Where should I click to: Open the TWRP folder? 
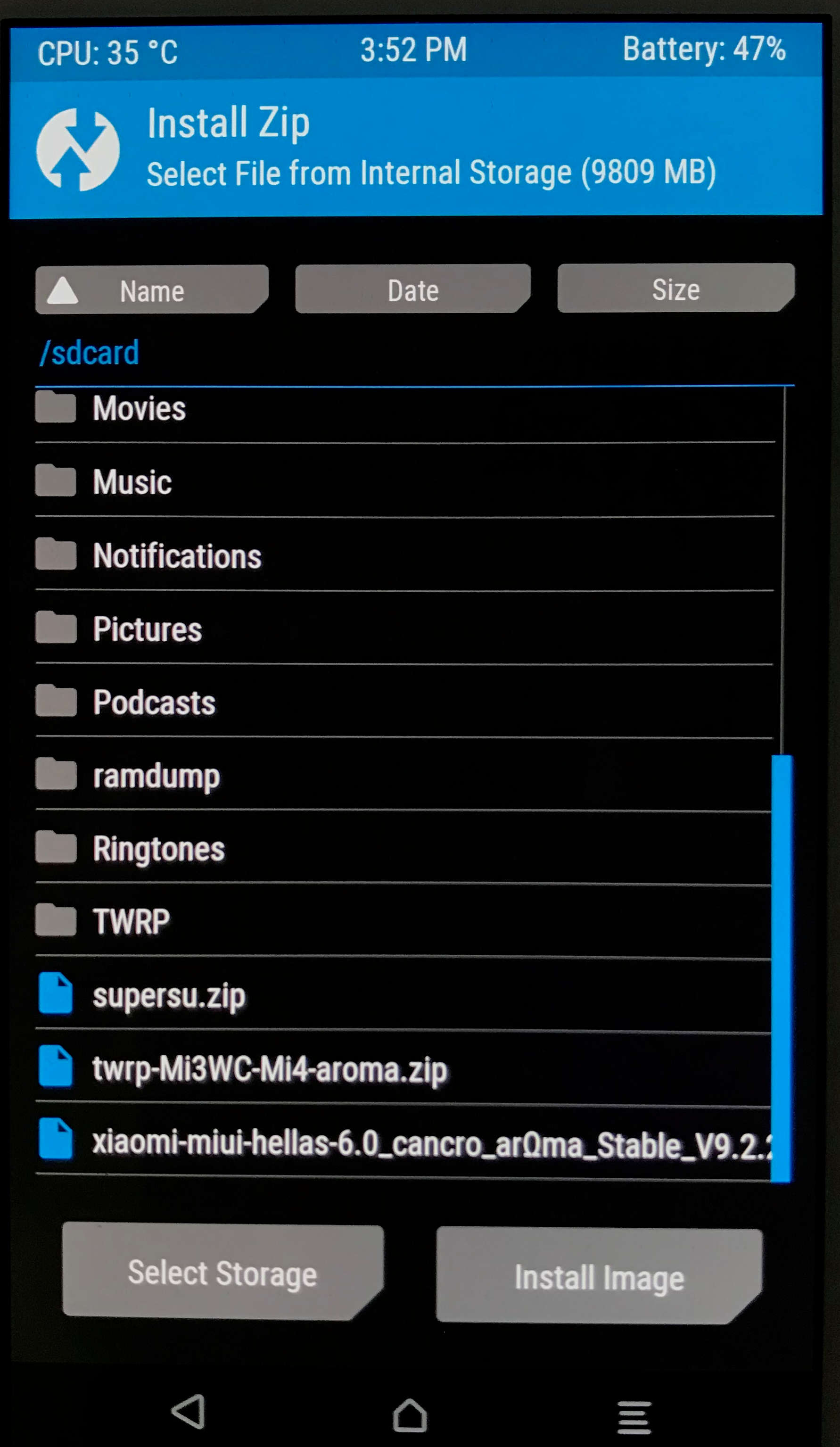tap(132, 922)
